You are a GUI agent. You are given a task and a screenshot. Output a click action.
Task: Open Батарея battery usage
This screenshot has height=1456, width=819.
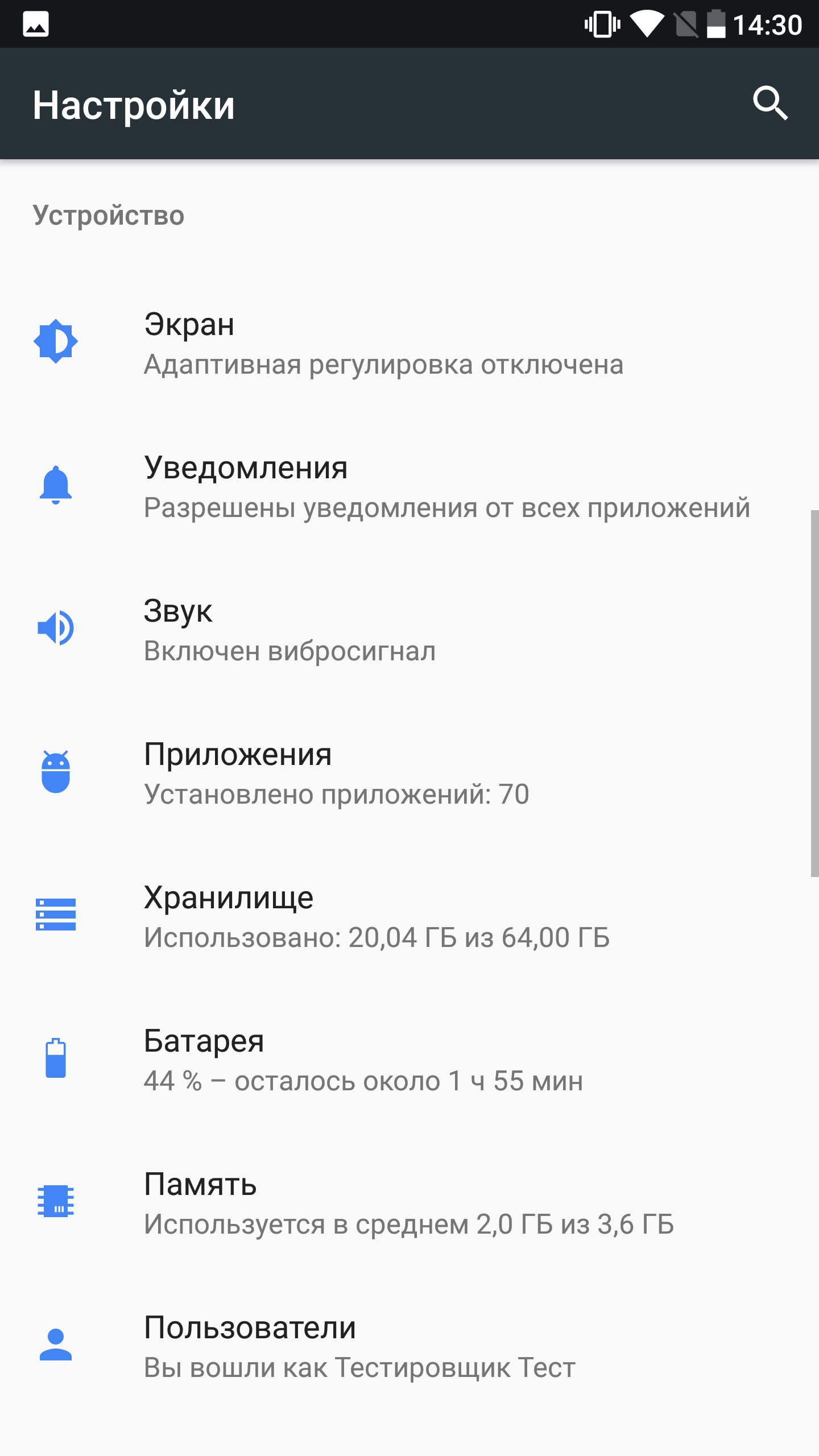409,1060
